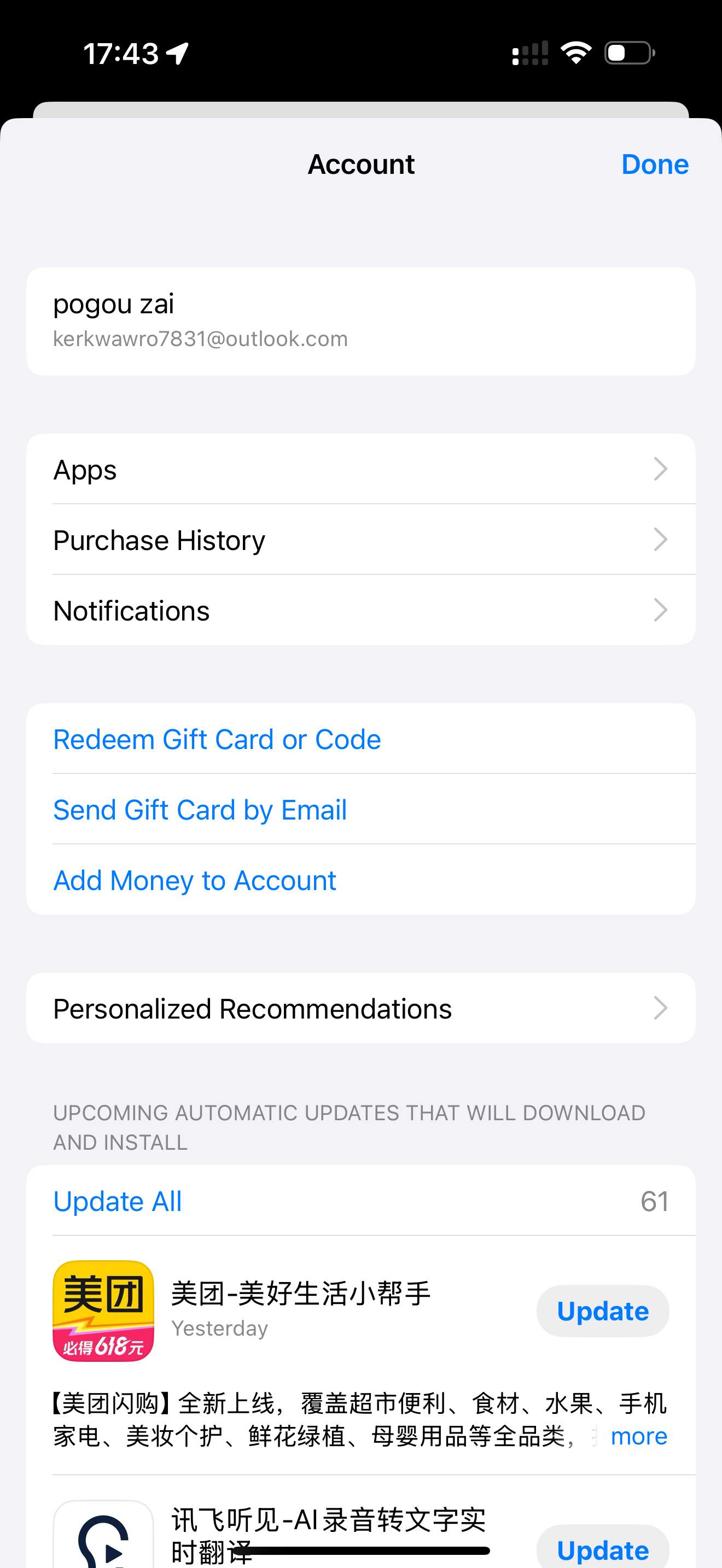Open the 美团 app icon
This screenshot has height=1568, width=722.
[103, 1311]
